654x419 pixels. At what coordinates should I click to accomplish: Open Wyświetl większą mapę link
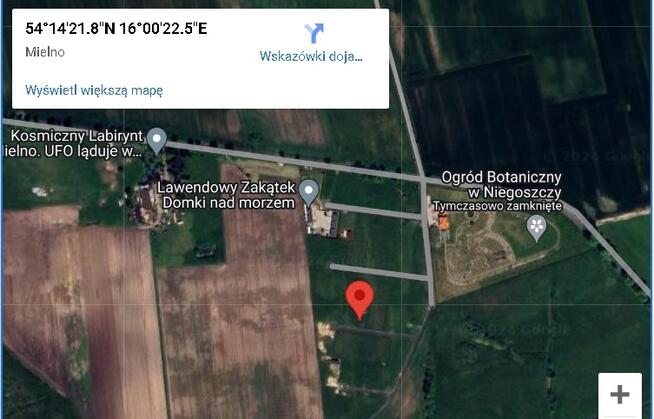(94, 90)
